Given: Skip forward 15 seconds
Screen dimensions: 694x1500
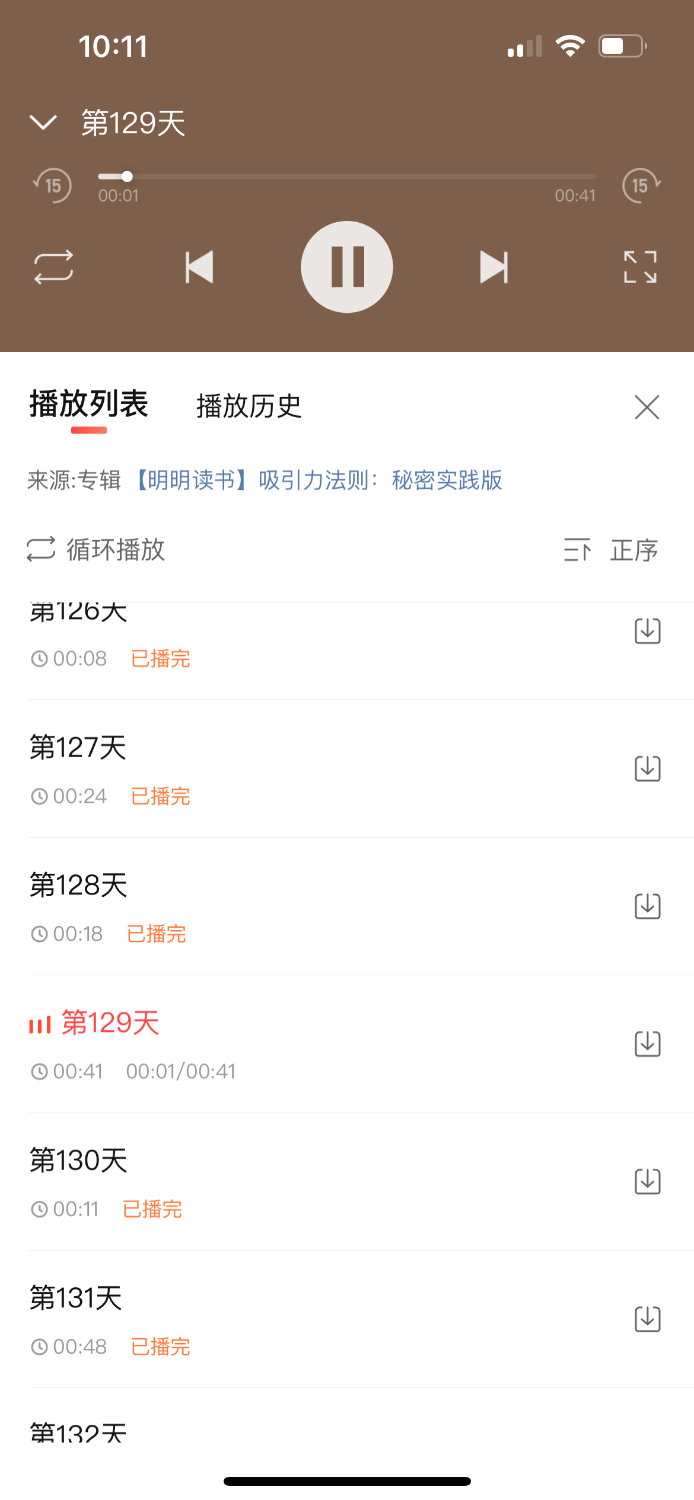Looking at the screenshot, I should (x=640, y=185).
